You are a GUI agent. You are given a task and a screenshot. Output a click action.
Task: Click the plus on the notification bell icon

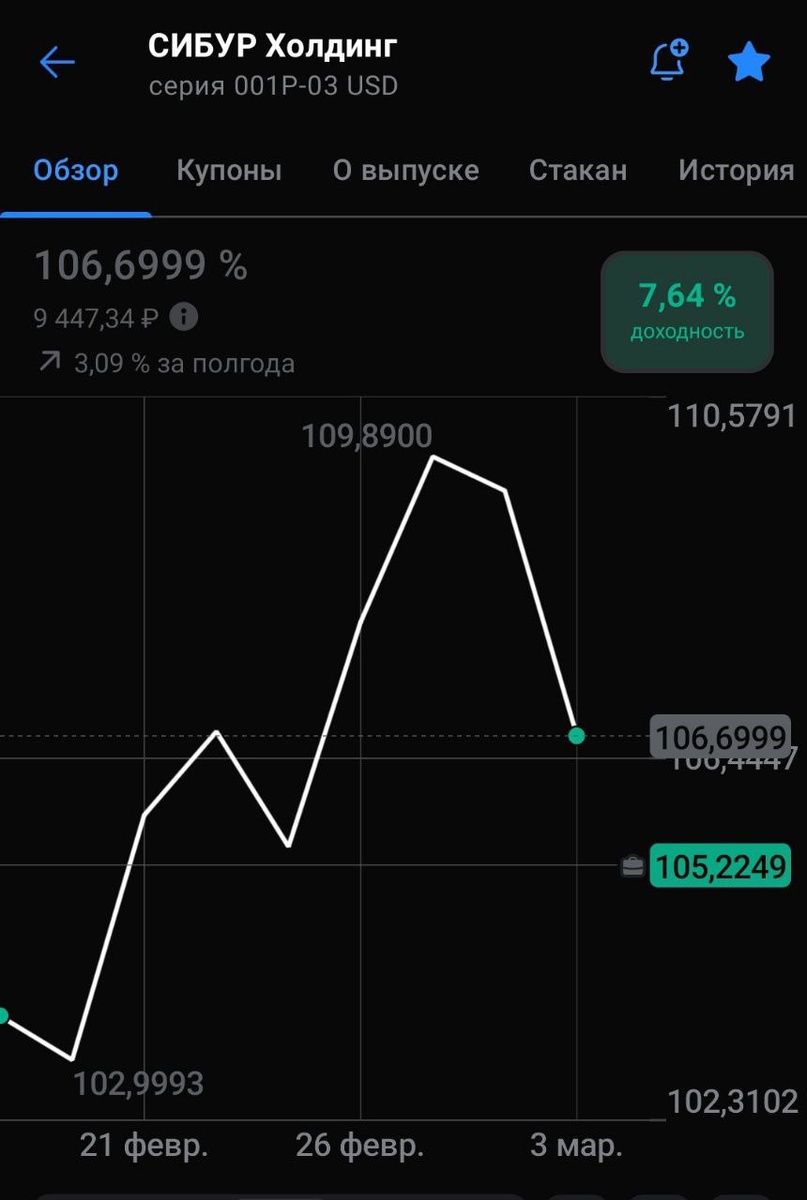pos(679,48)
